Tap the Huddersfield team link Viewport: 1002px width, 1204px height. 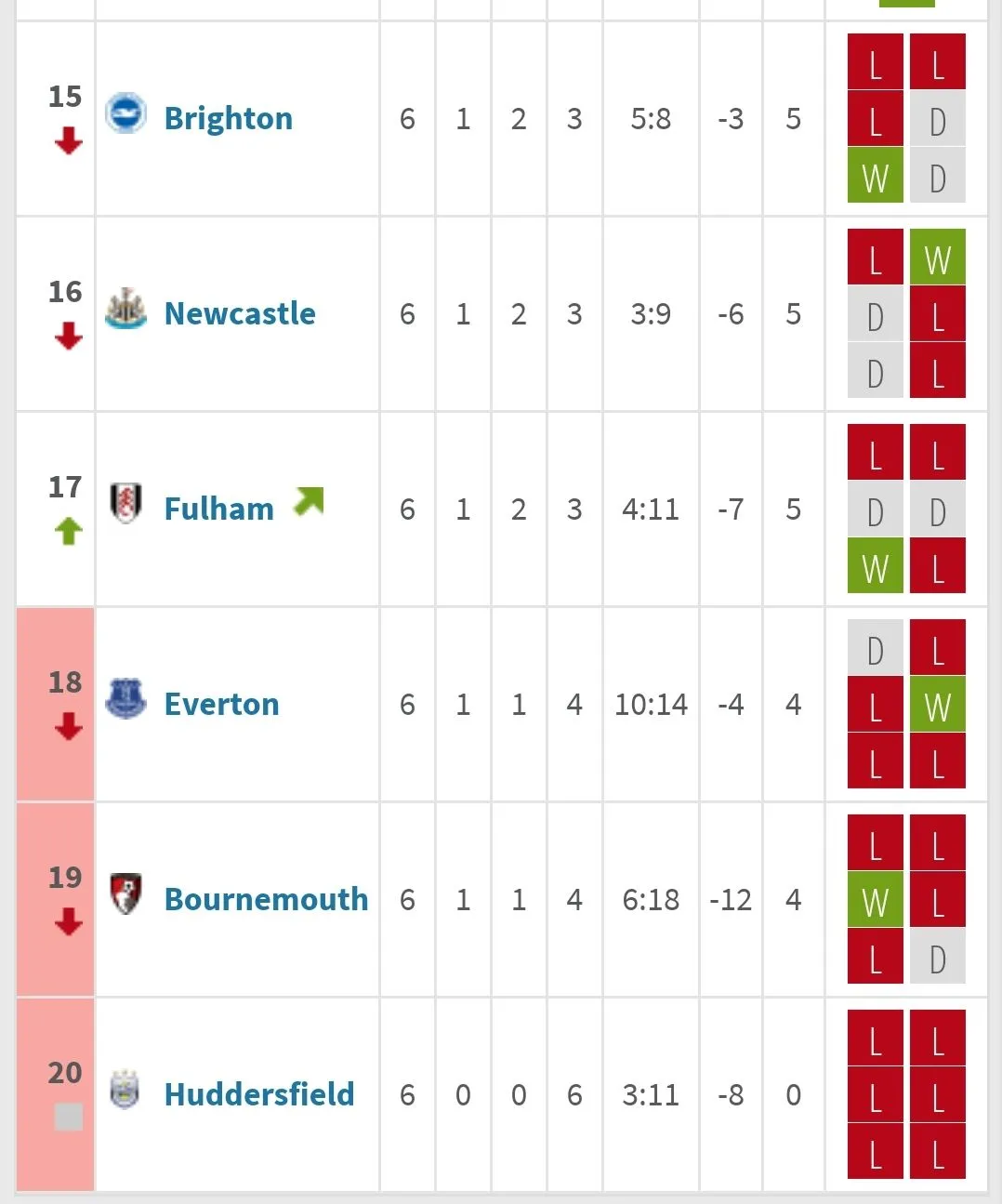[x=258, y=1095]
